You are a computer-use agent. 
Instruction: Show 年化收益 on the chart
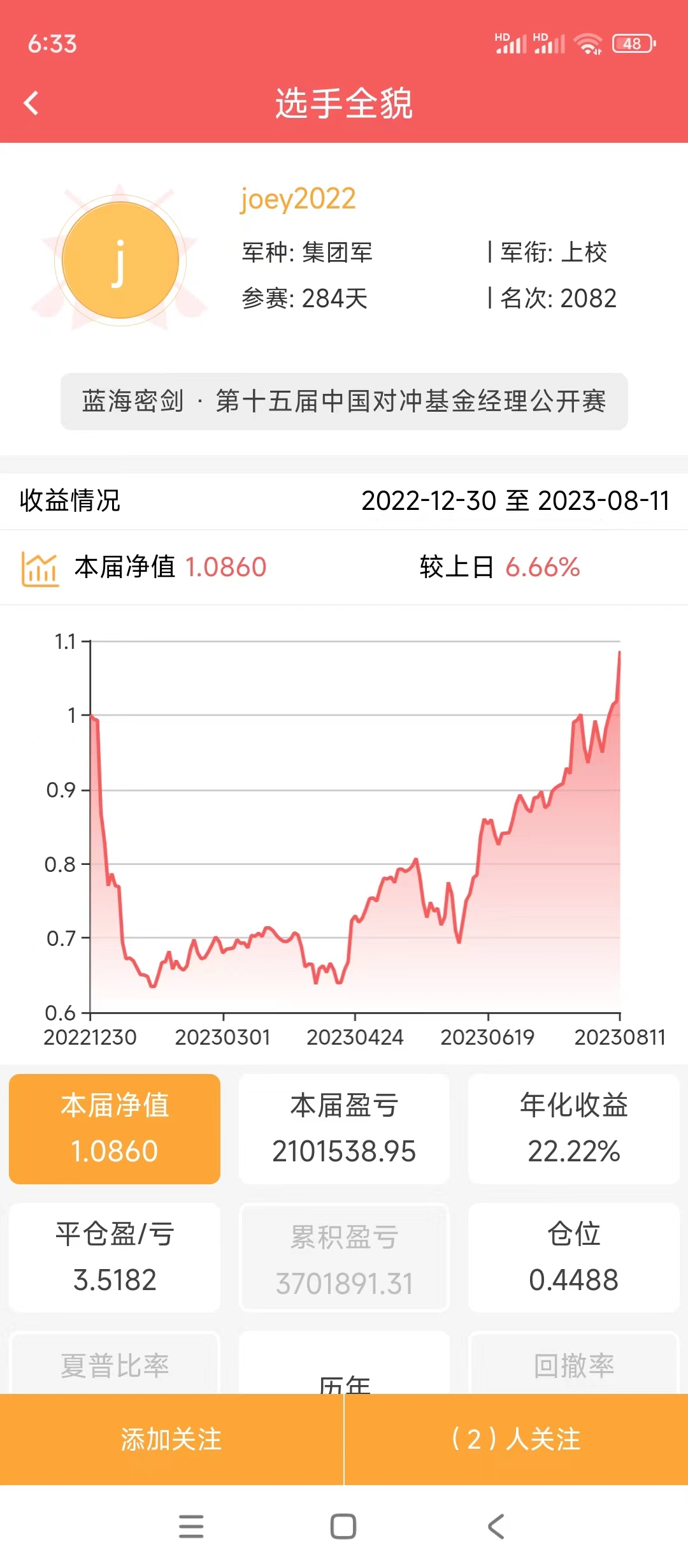point(573,1129)
